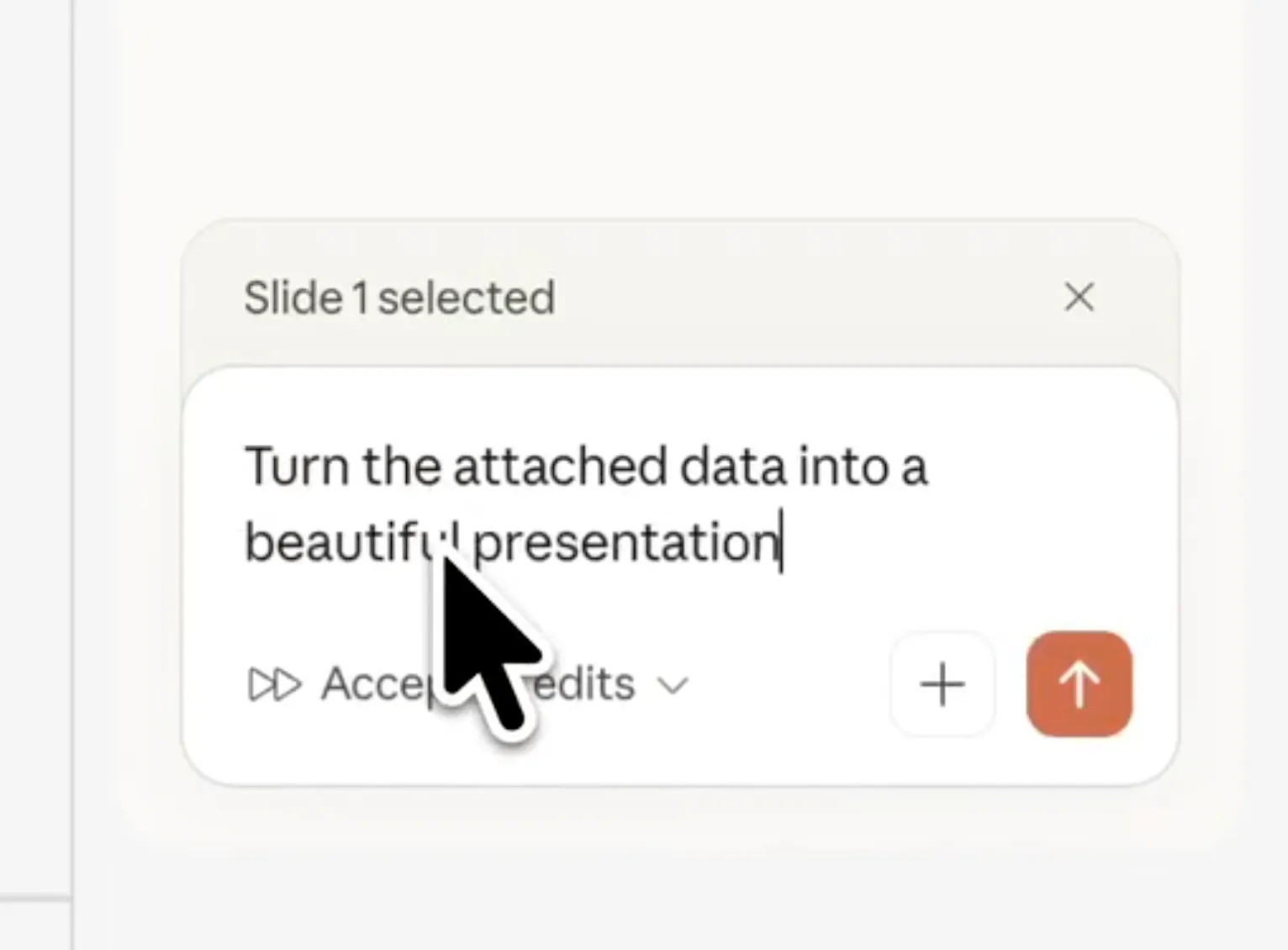
Task: Send the prompt with the orange arrow
Action: (x=1079, y=684)
